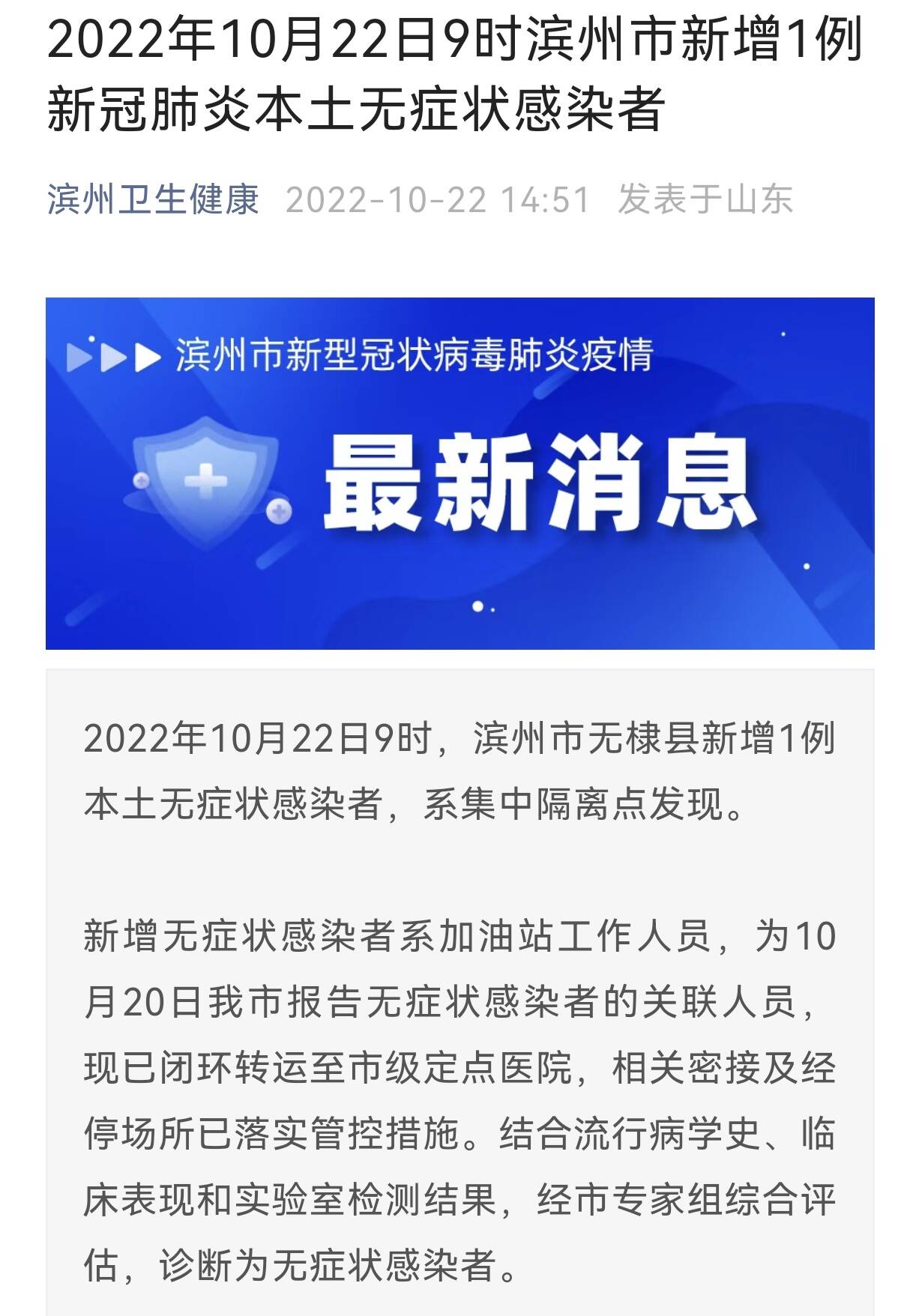View the 最新消息 banner image
898x1316 pixels.
coord(459,473)
